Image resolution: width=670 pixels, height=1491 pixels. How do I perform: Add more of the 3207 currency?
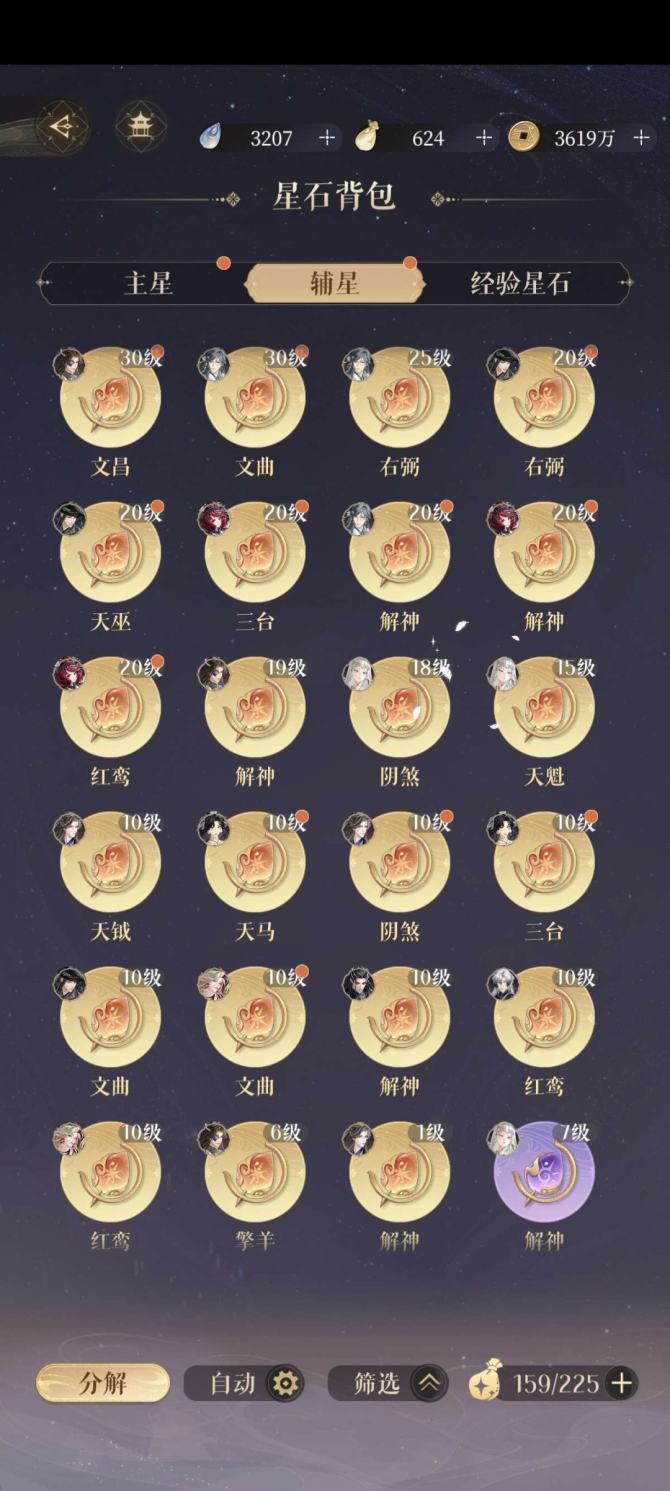(x=327, y=138)
